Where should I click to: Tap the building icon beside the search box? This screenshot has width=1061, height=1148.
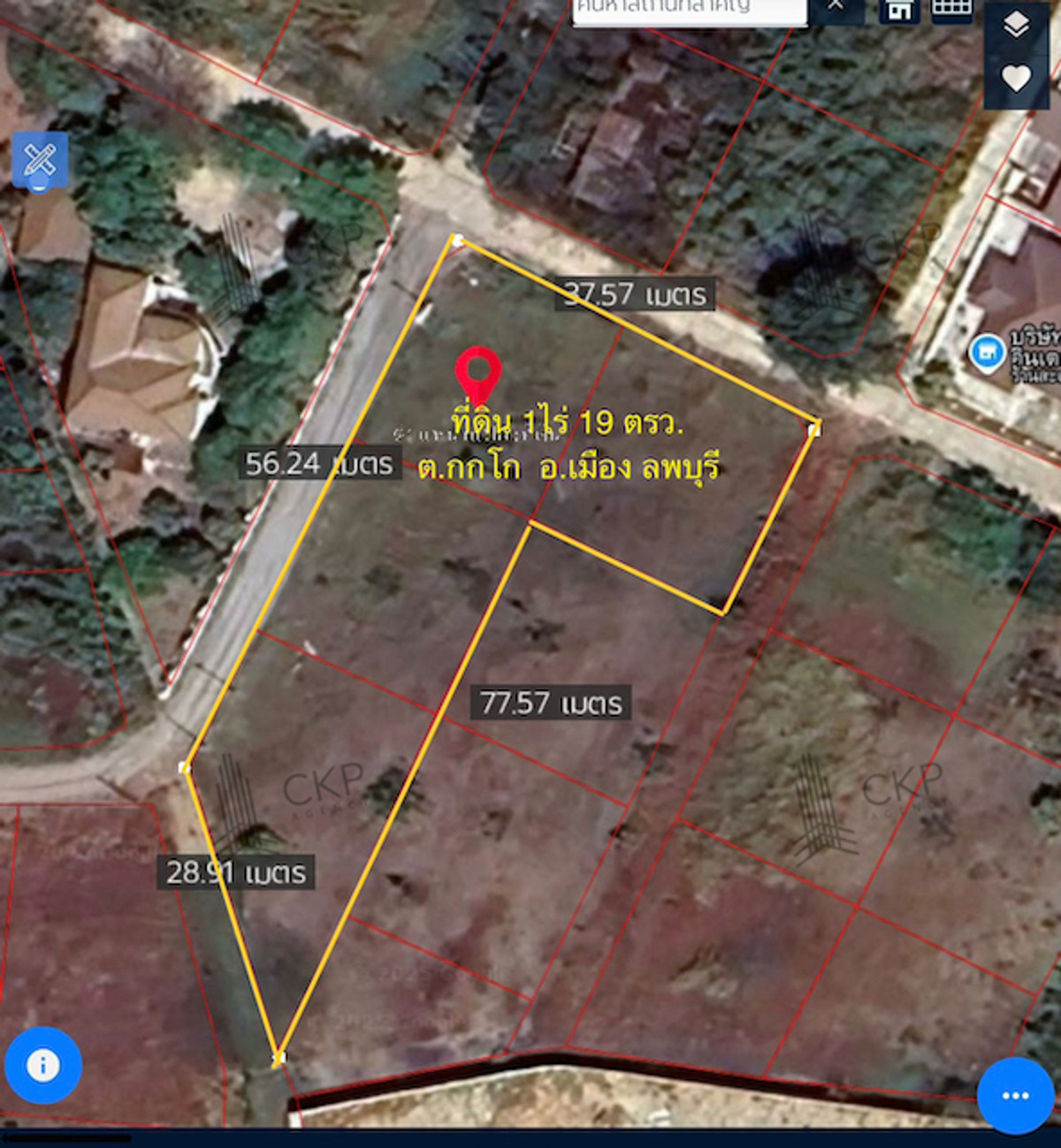tap(899, 10)
